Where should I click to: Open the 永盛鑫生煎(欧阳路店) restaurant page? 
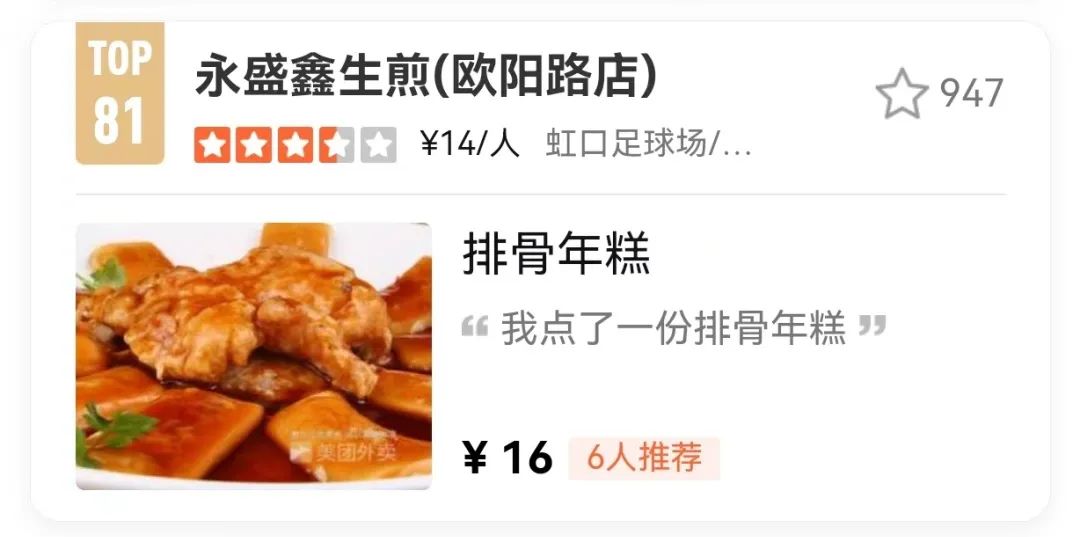click(426, 79)
